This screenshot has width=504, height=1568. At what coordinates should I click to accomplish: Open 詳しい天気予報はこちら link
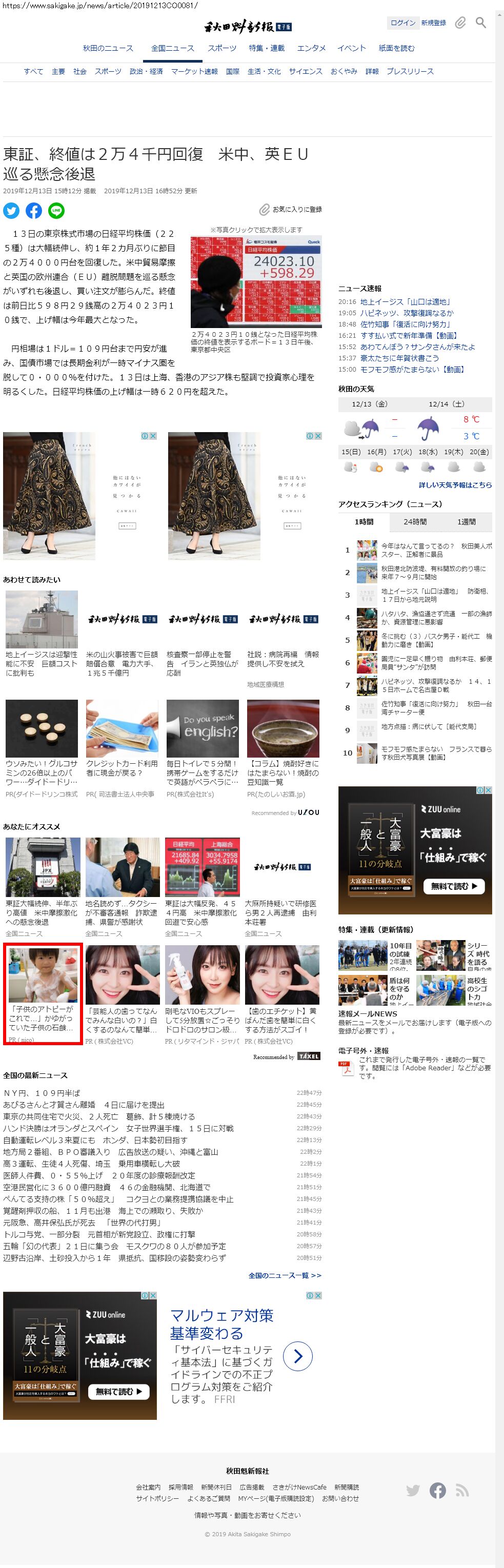[x=455, y=485]
